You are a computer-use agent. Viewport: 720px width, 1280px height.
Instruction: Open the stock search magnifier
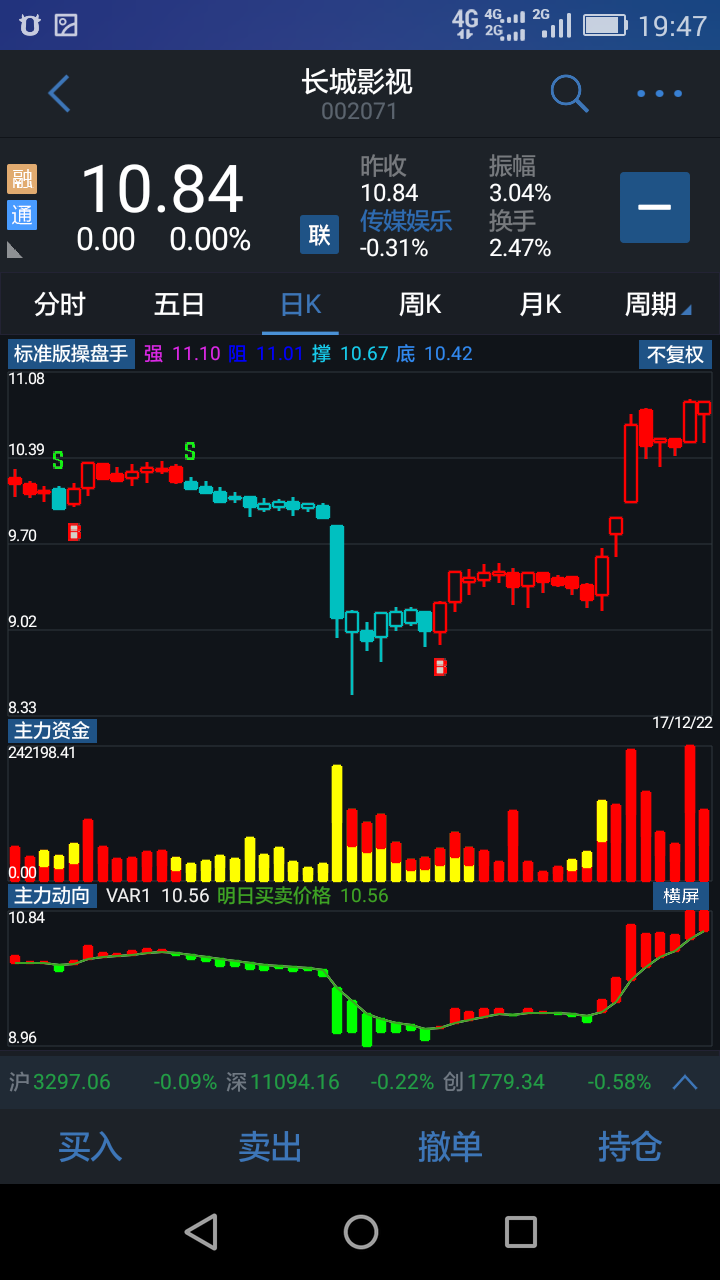[570, 94]
